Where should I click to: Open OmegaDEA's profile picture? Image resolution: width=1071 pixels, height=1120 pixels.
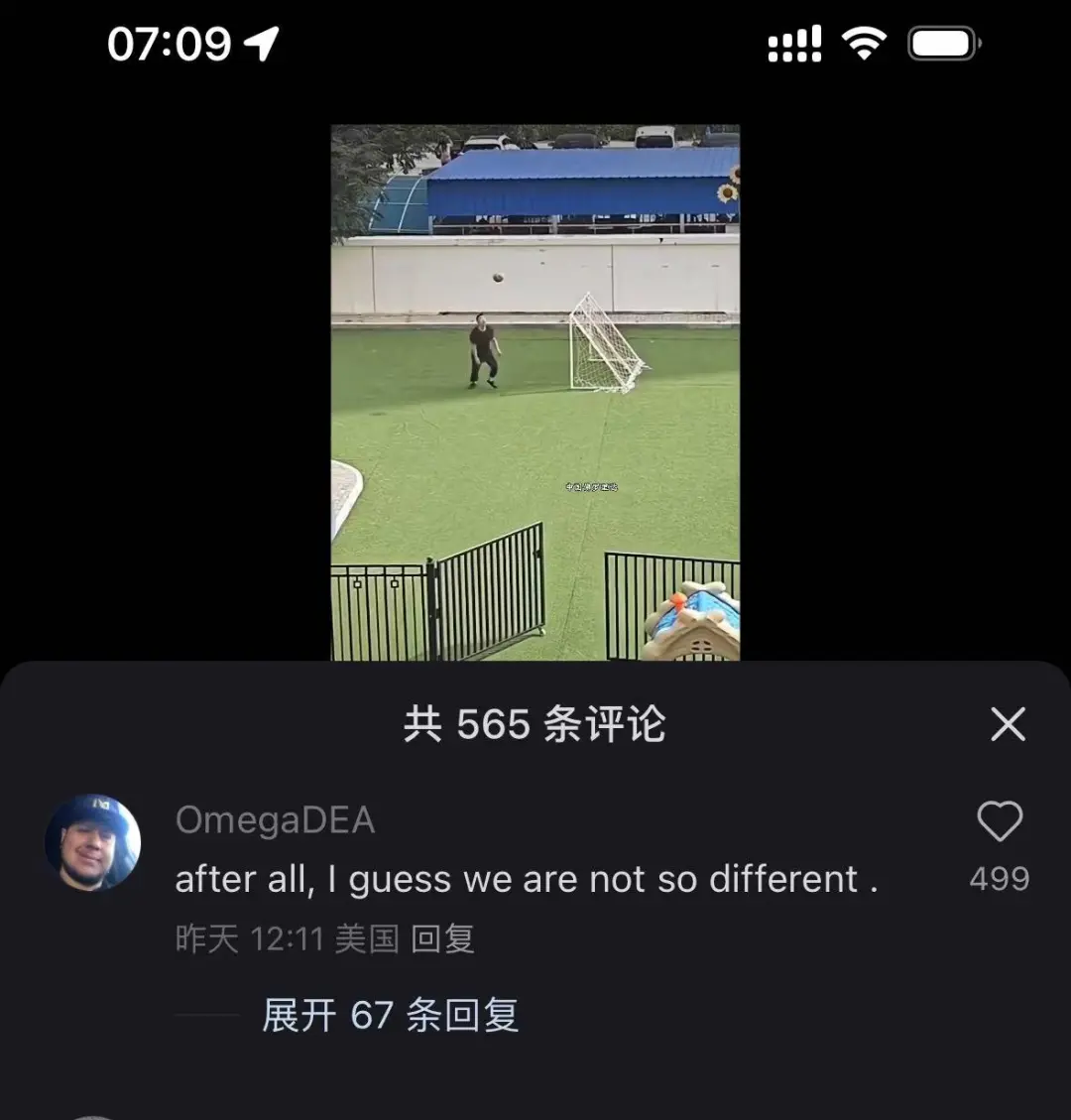93,842
